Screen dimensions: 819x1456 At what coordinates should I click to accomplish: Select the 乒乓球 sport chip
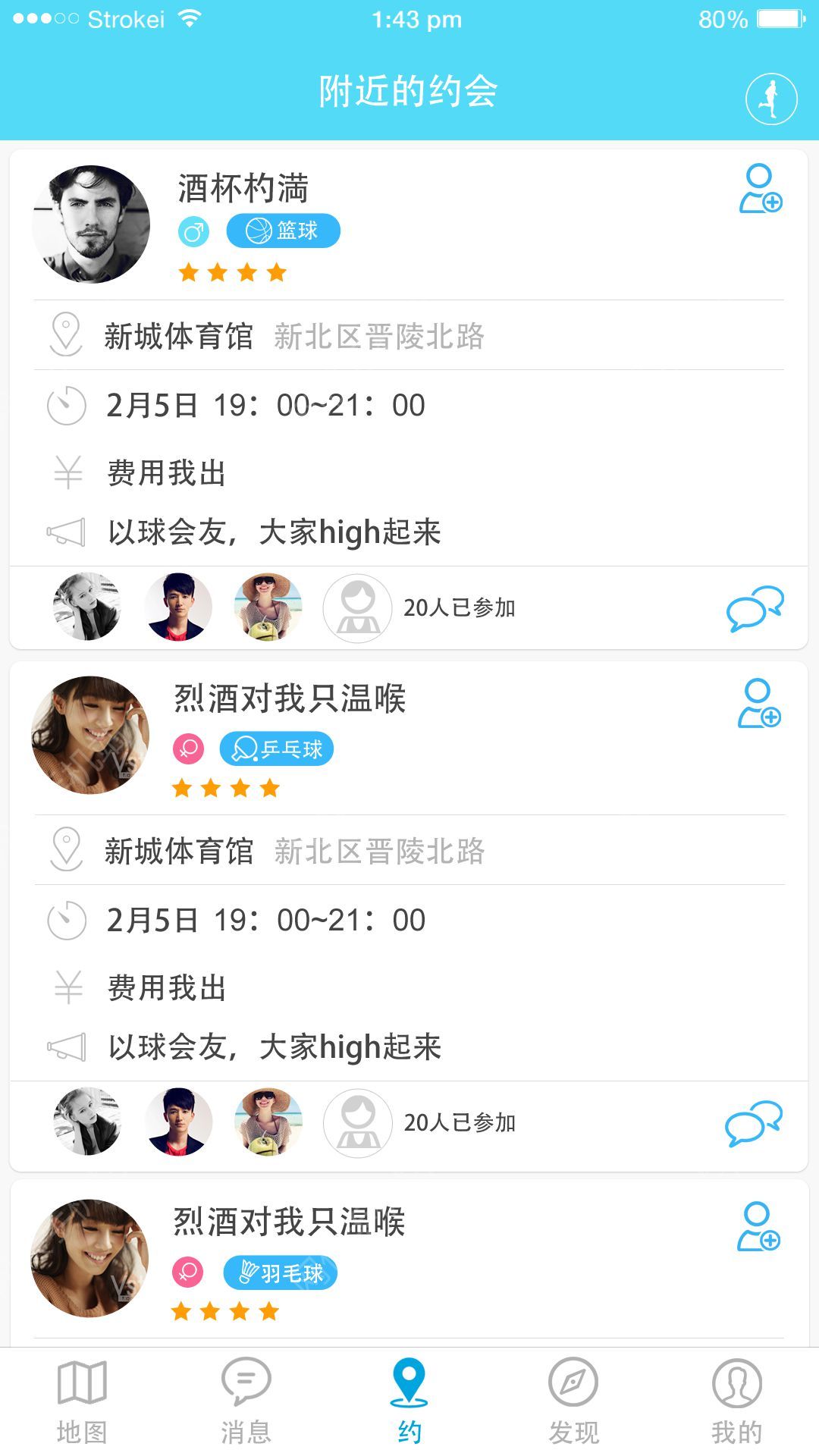coord(277,749)
